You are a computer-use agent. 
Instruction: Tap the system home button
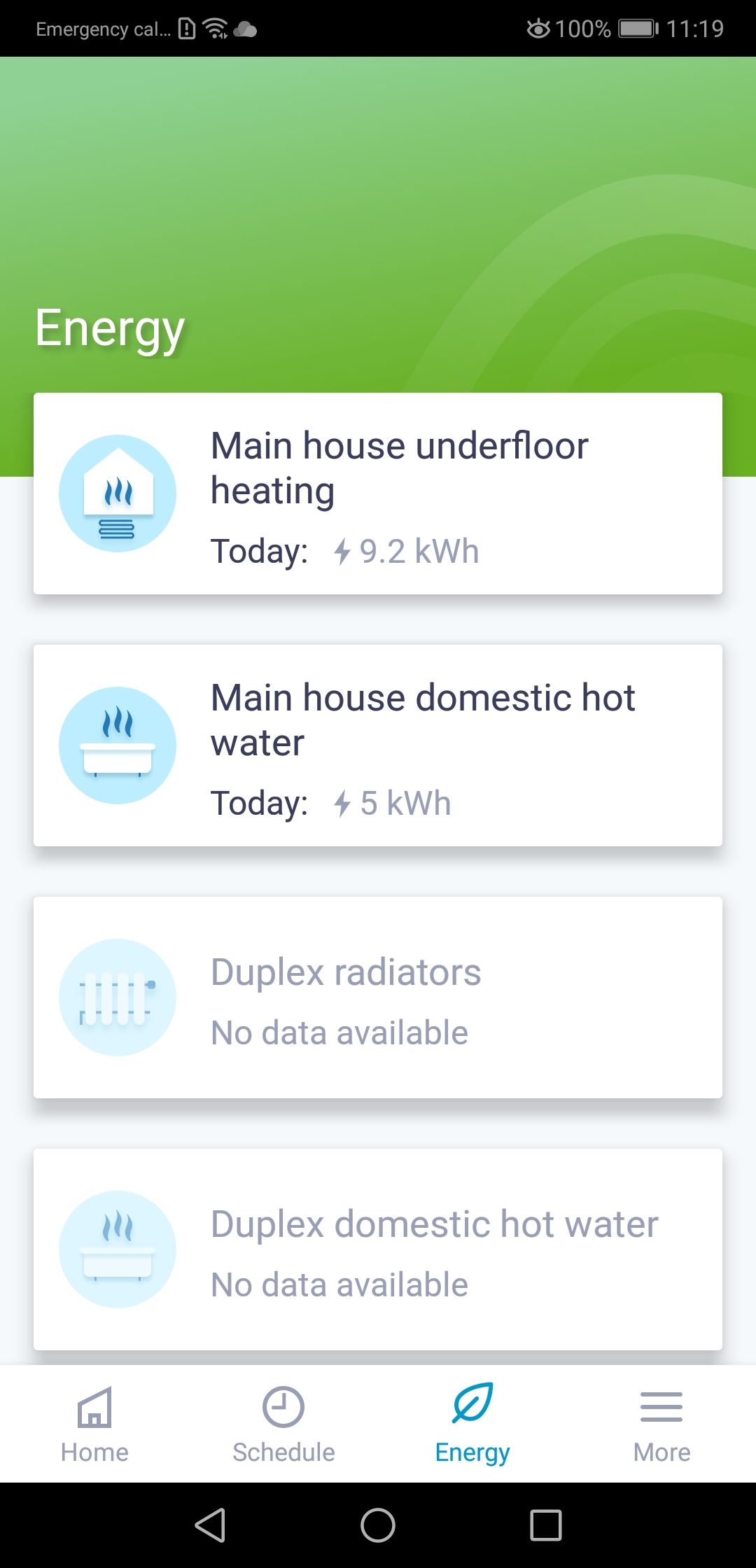click(378, 1525)
